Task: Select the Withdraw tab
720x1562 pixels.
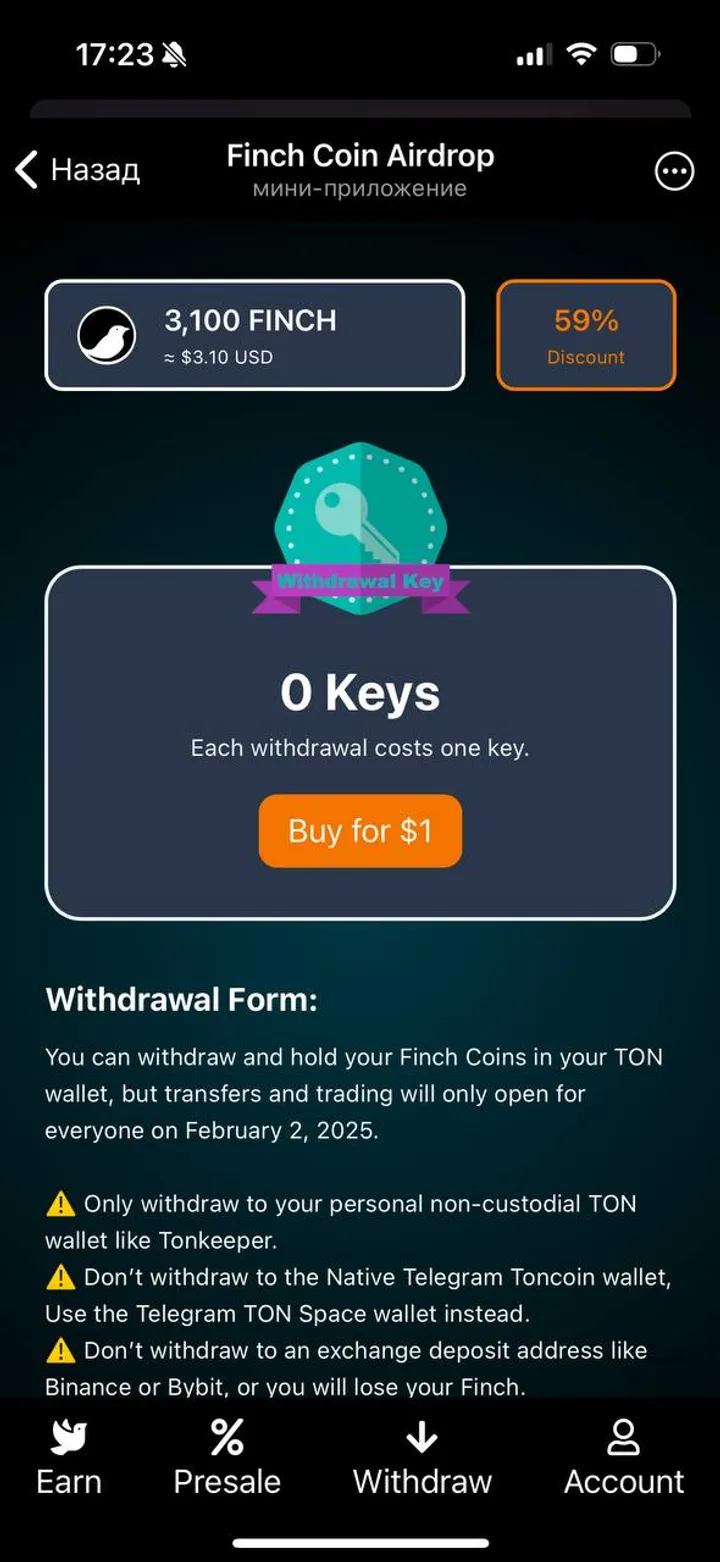Action: pos(422,1458)
